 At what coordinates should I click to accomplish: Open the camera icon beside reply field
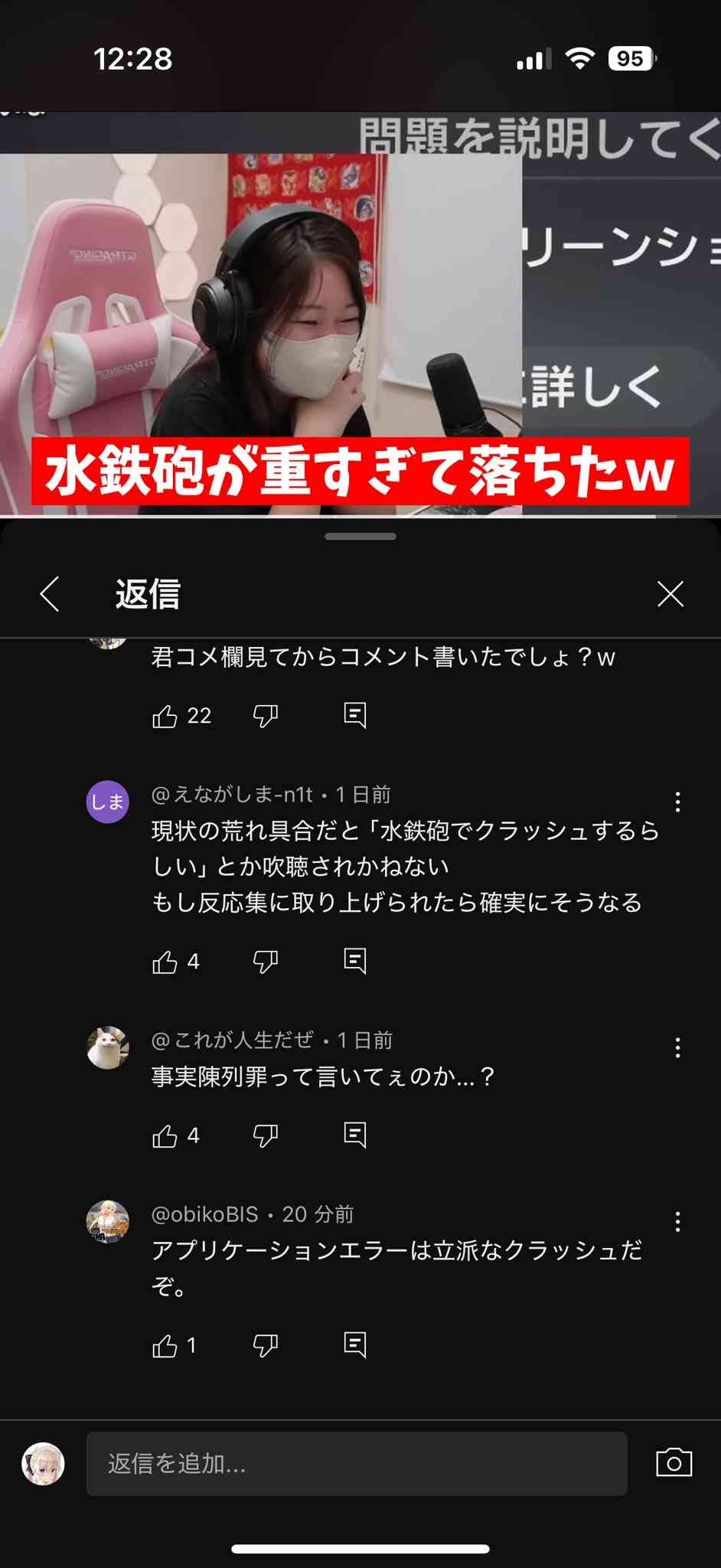(x=674, y=1463)
